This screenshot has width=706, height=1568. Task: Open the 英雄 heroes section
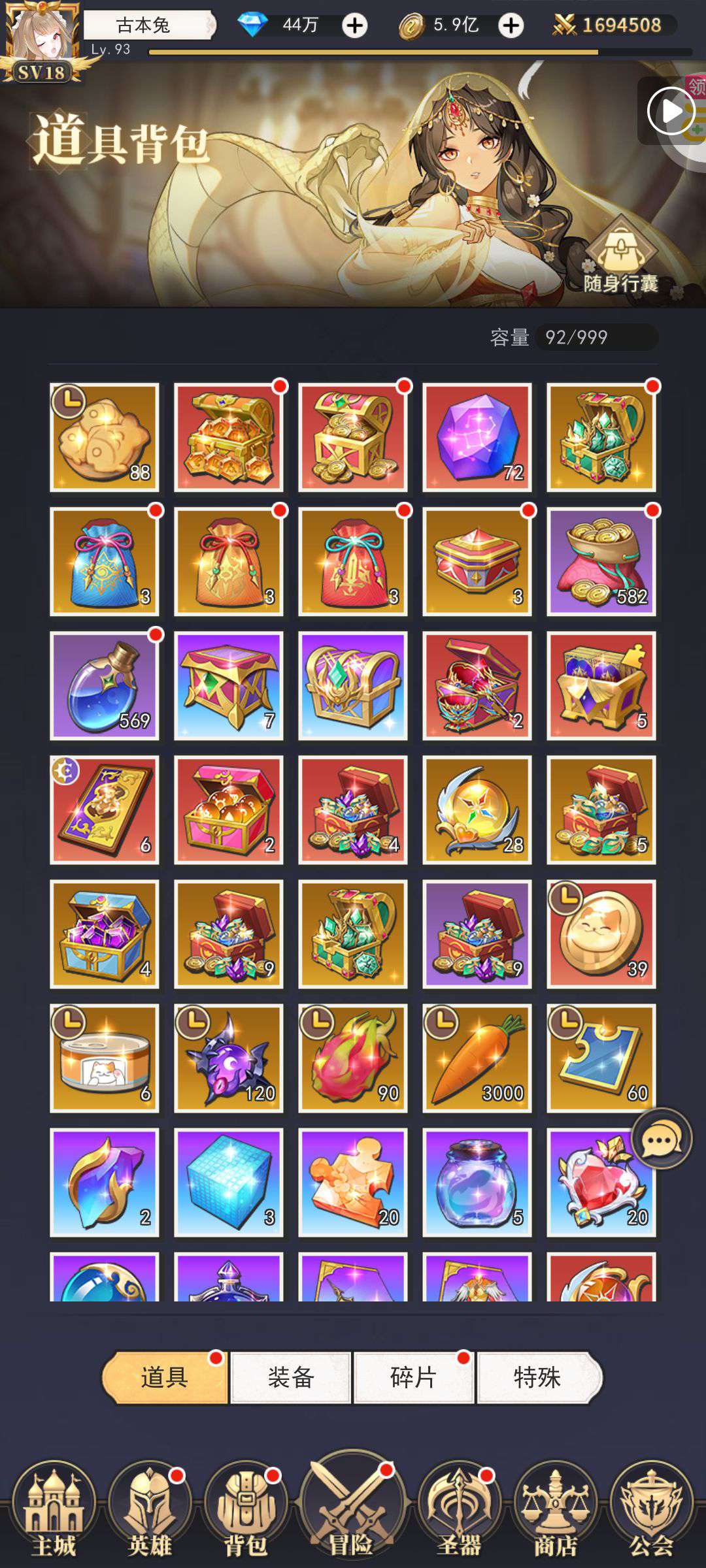(150, 1511)
